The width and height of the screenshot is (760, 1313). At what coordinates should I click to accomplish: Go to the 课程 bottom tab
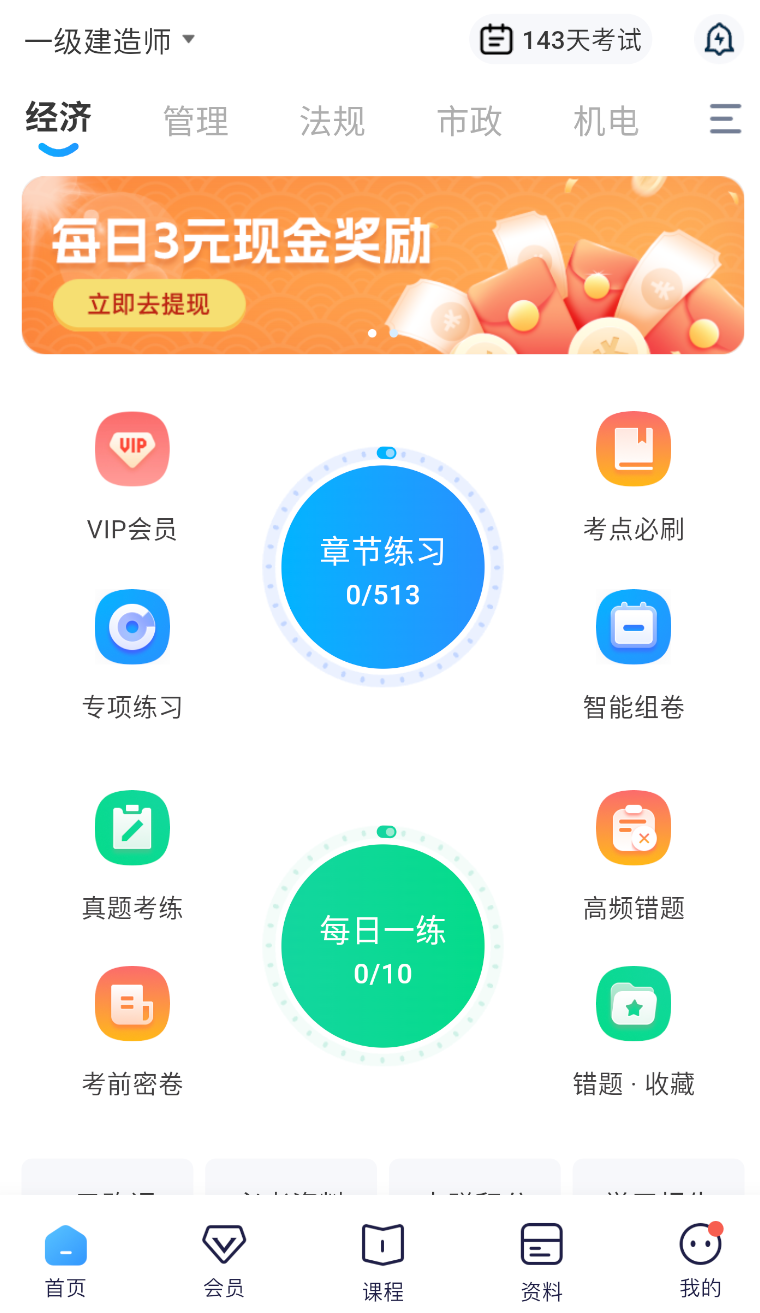point(383,1263)
